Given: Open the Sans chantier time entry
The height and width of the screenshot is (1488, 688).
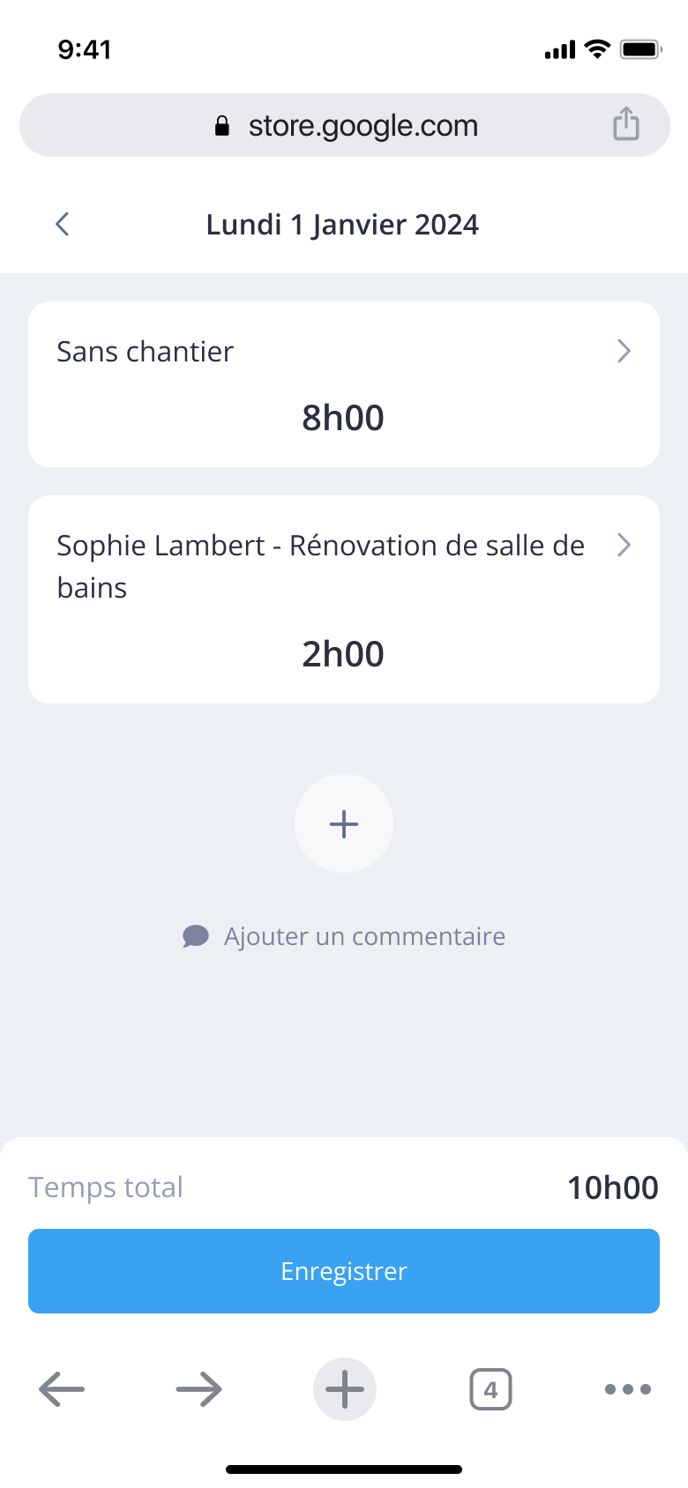Looking at the screenshot, I should 344,384.
